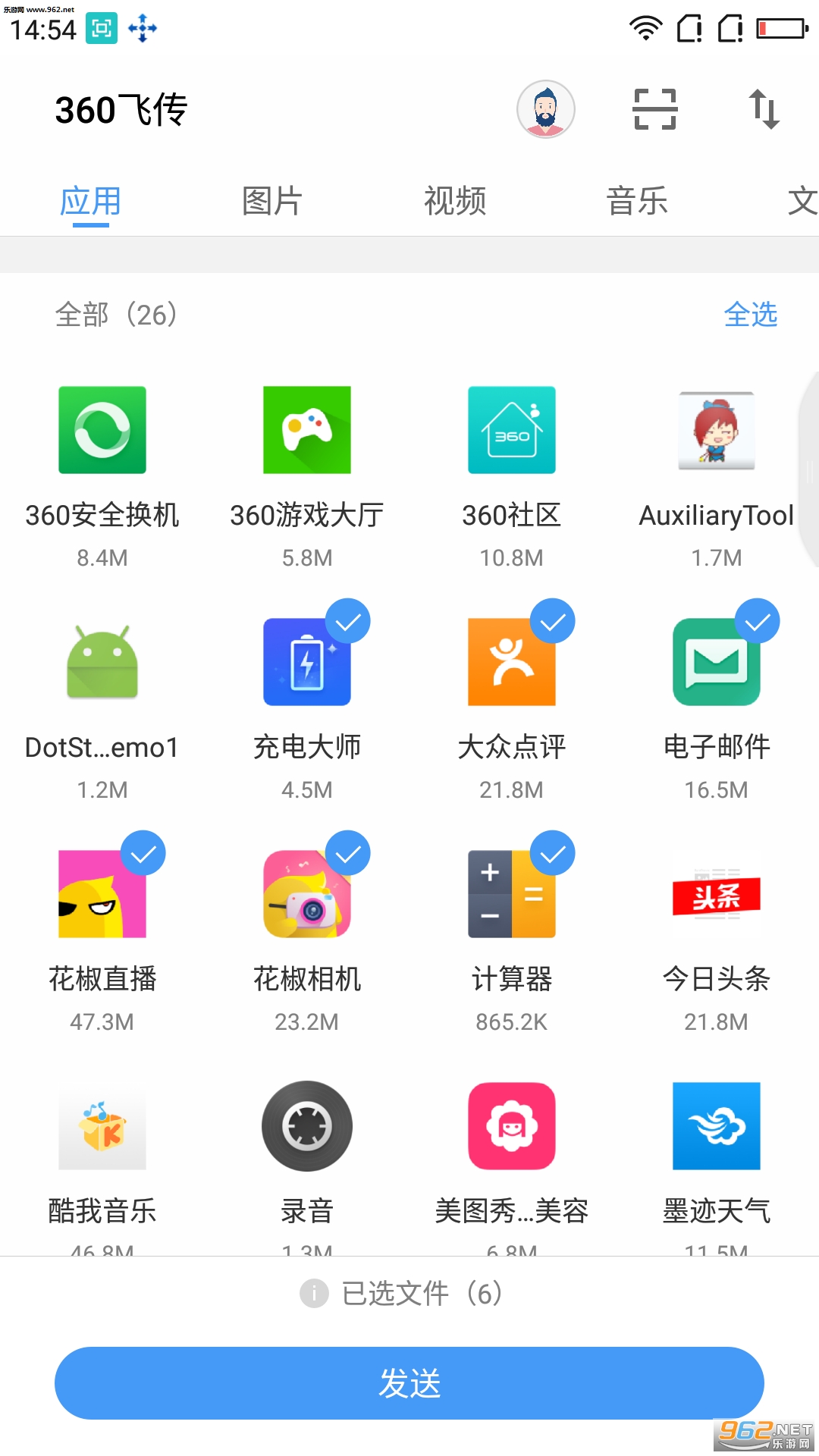
Task: View selected files list 已选文件
Action: coord(402,1294)
